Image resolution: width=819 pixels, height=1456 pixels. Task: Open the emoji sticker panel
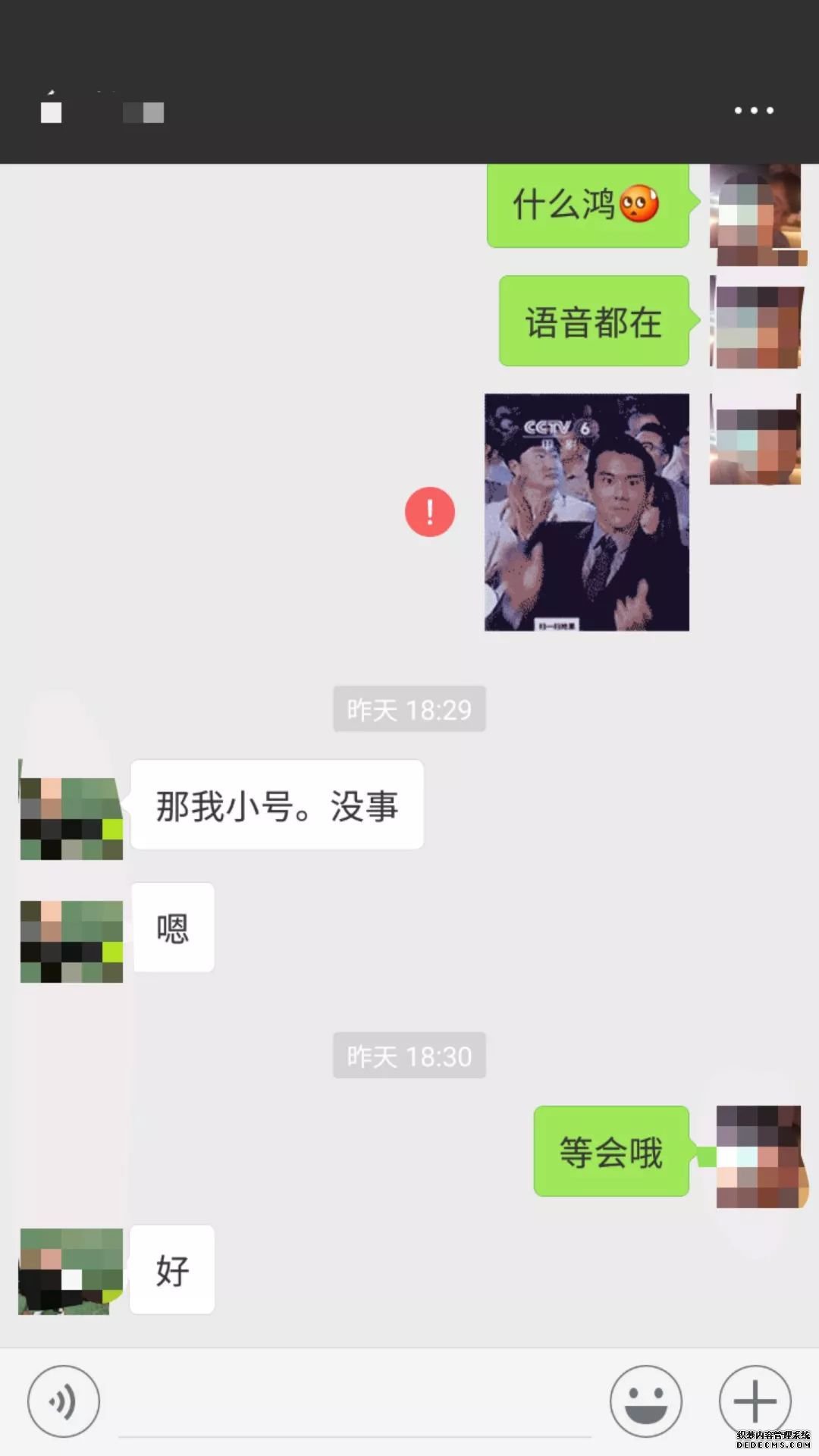(x=645, y=1401)
